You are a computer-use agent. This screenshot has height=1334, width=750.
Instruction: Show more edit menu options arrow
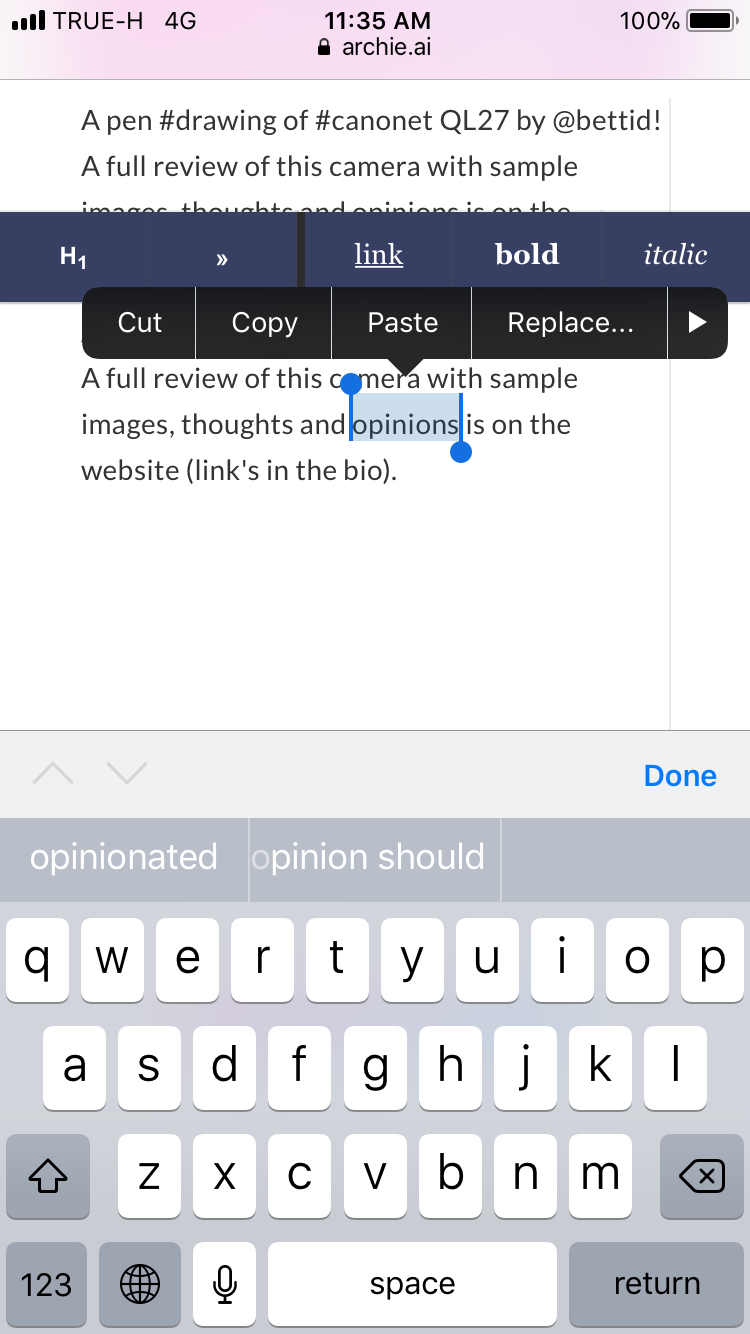pyautogui.click(x=698, y=322)
